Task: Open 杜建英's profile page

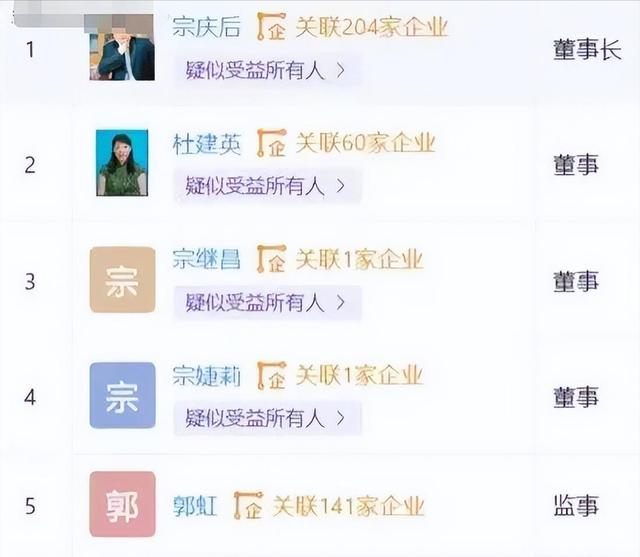Action: (x=206, y=143)
